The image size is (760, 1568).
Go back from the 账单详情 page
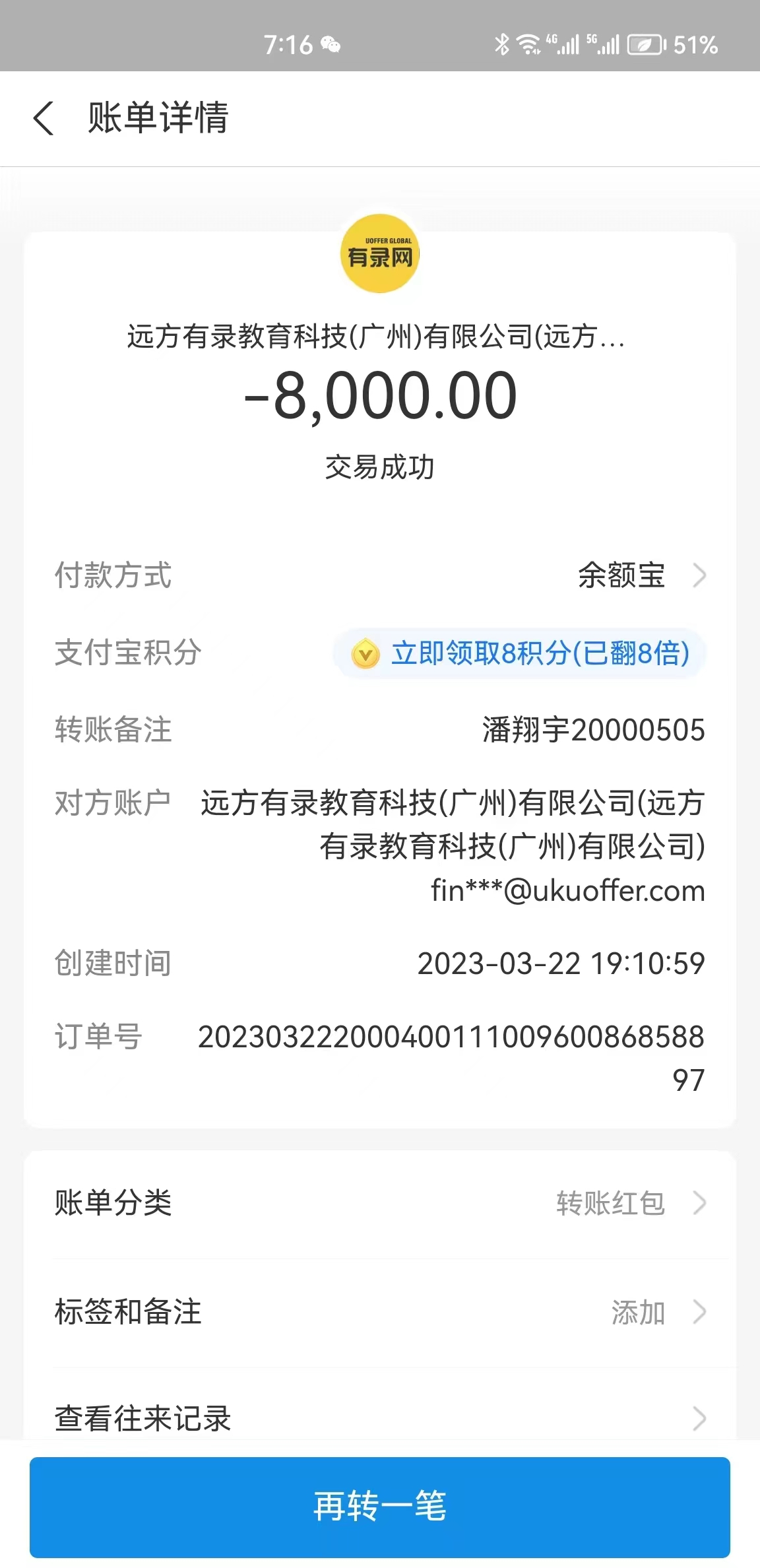44,119
